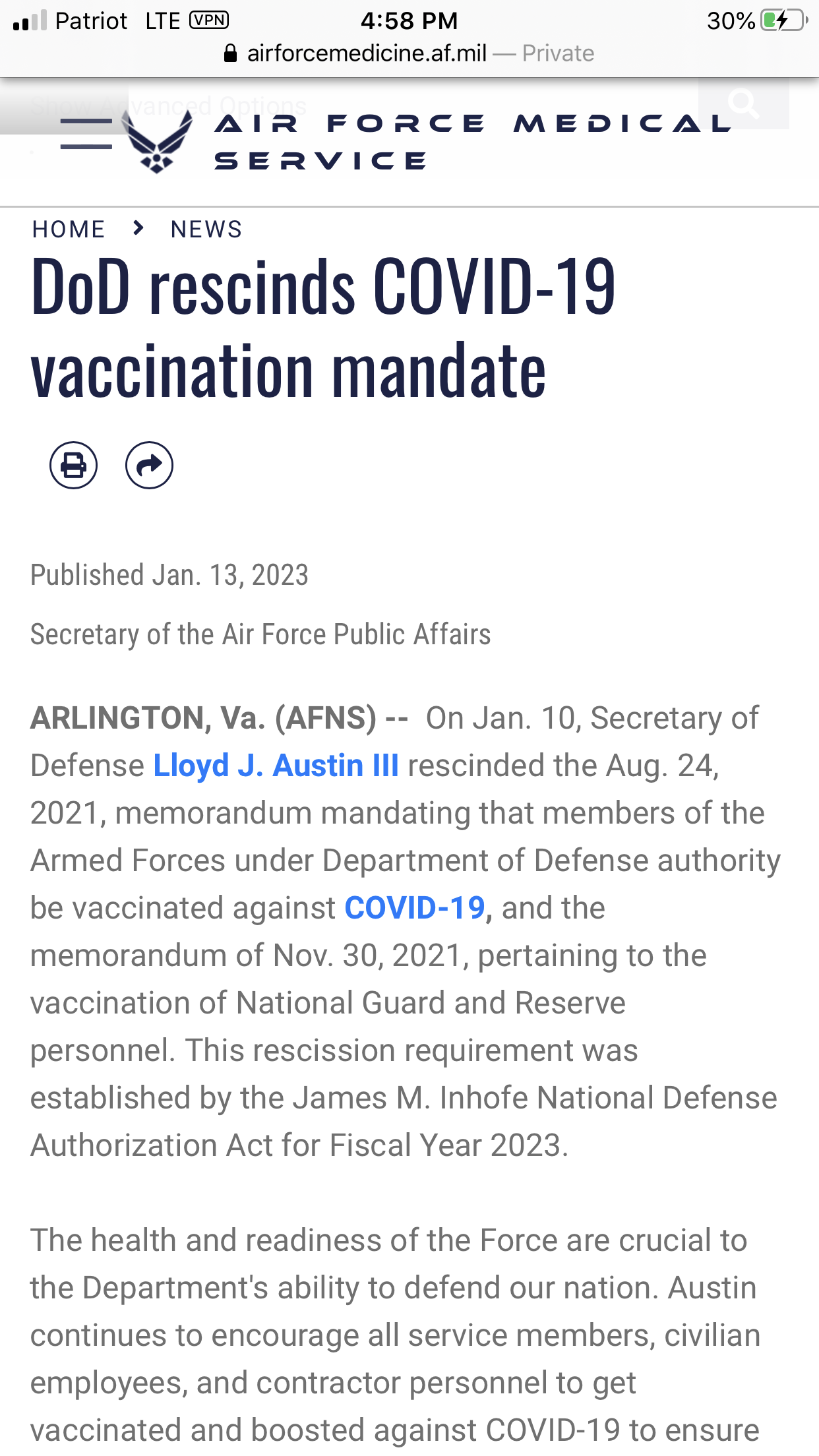The height and width of the screenshot is (1456, 819).
Task: Go to the HOME breadcrumb
Action: point(69,229)
